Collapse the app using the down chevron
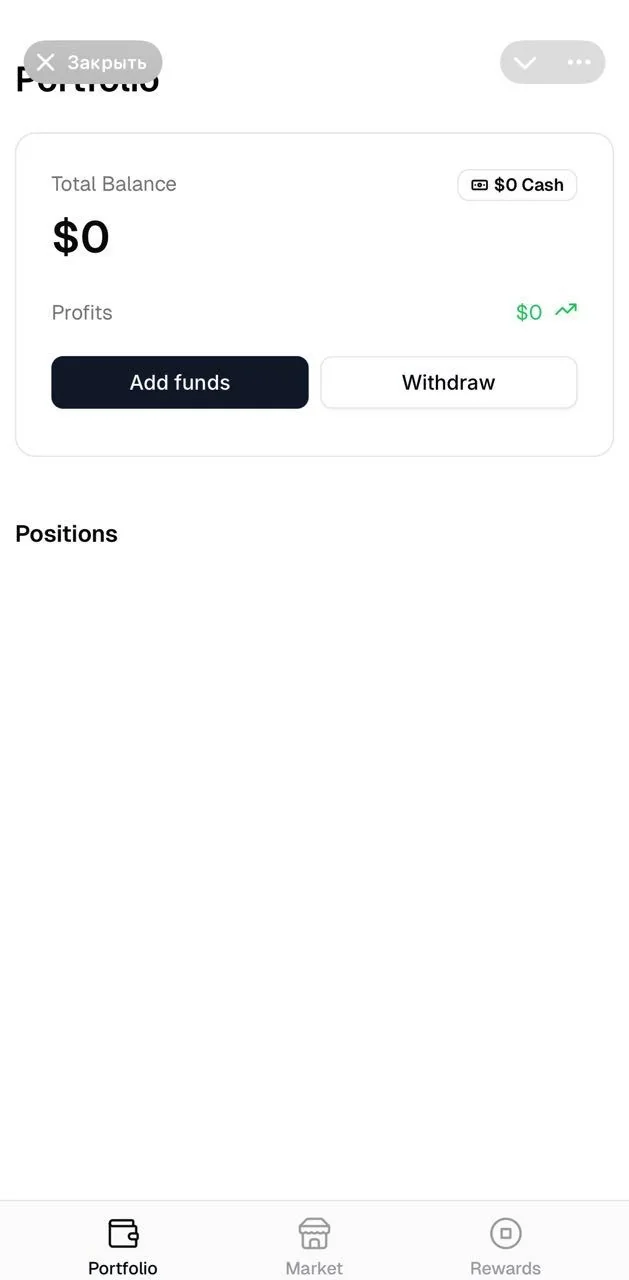 click(x=525, y=62)
